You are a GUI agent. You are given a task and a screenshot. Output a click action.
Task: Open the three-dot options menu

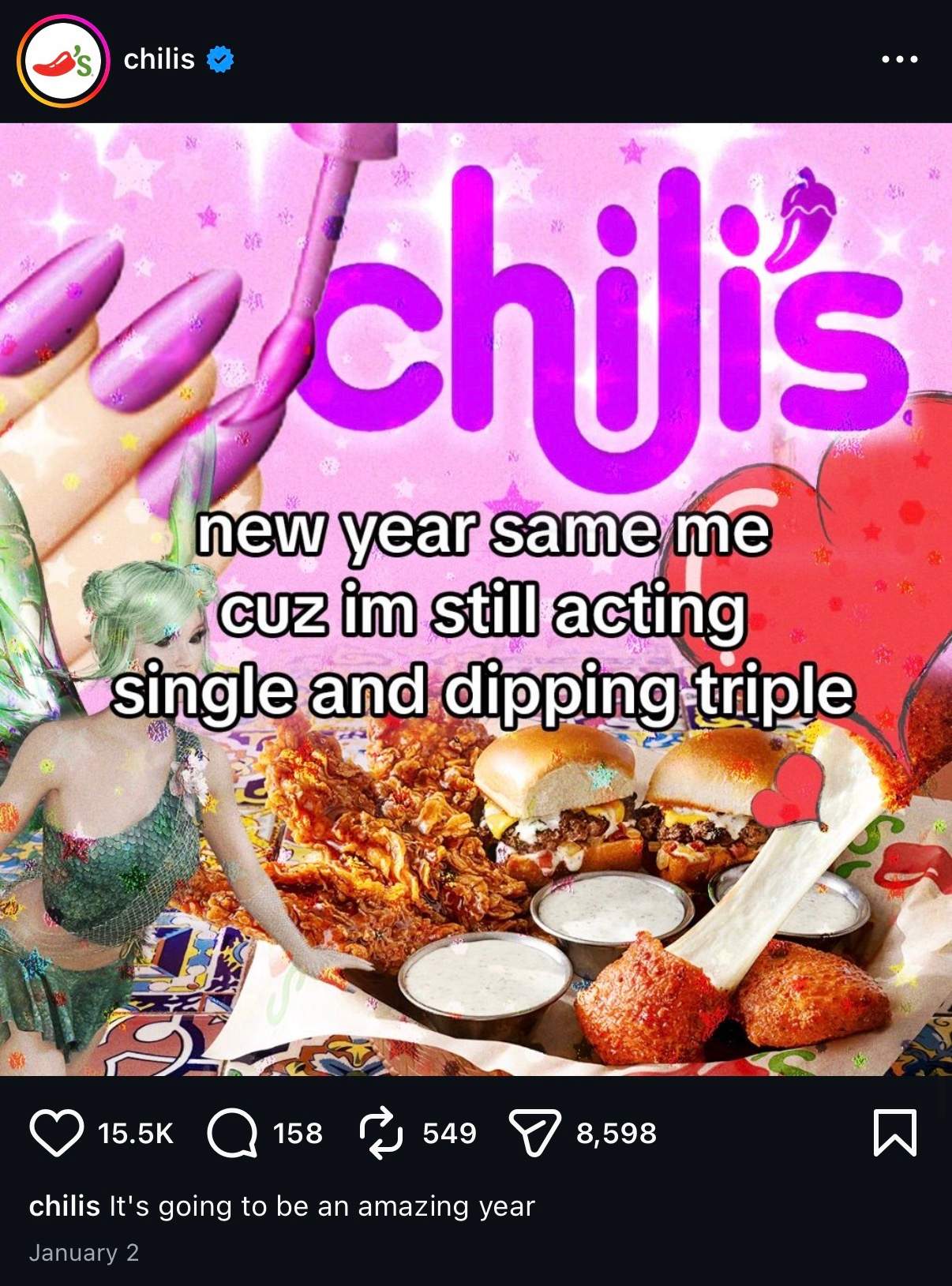(x=899, y=59)
